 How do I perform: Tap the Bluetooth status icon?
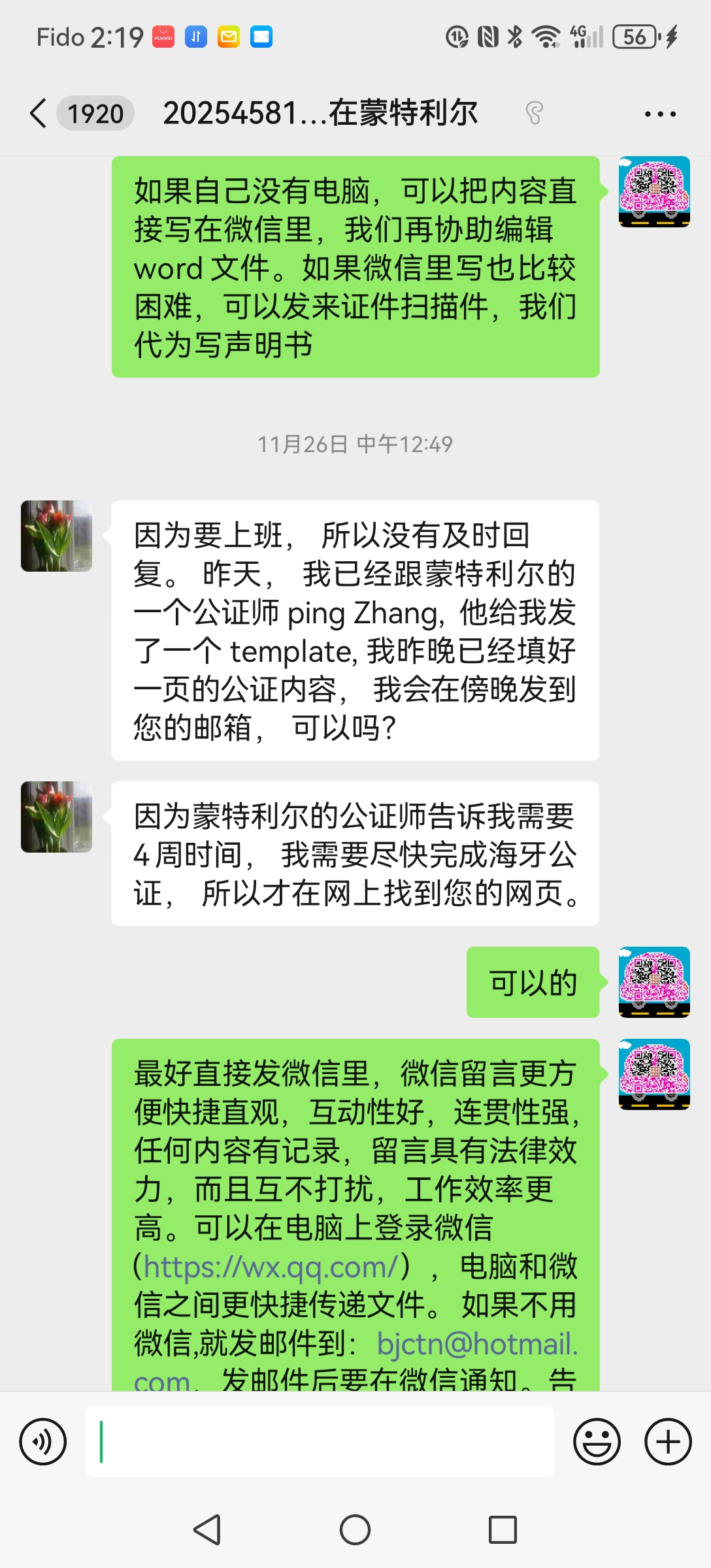514,37
